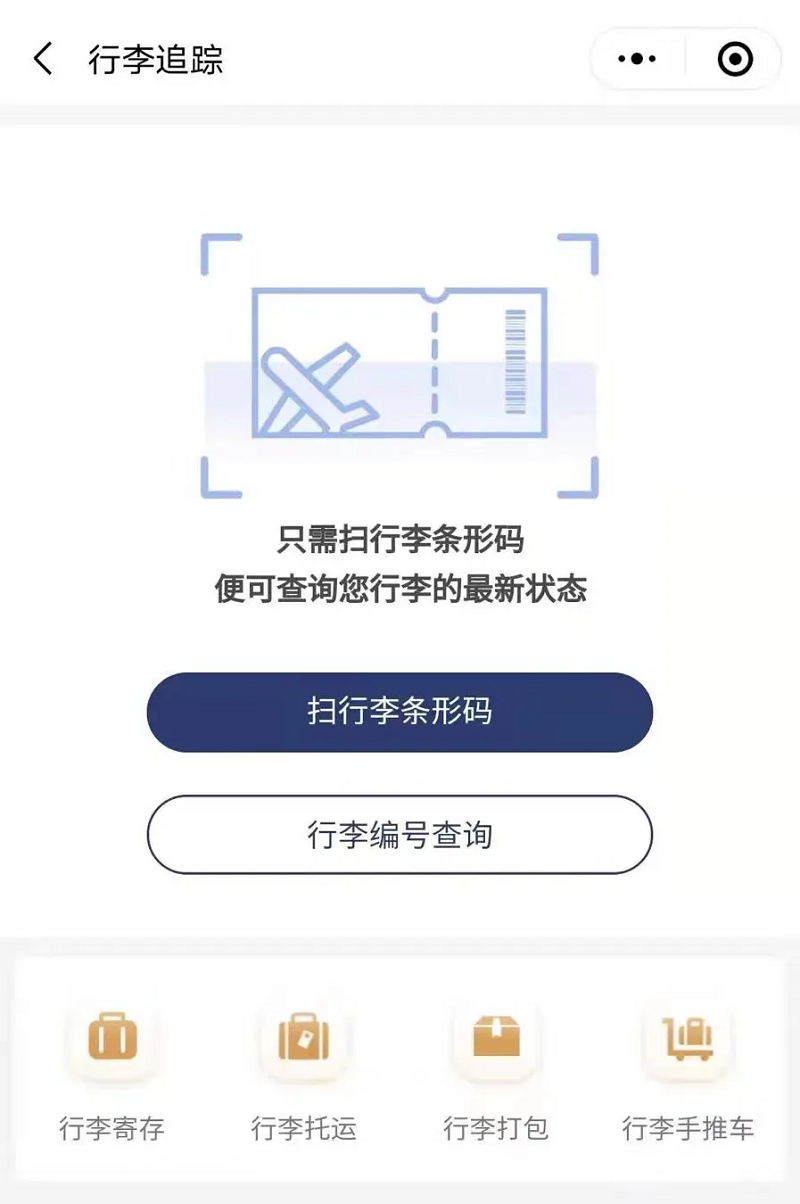800x1204 pixels.
Task: Select 行李编号查询 to search by number
Action: (x=400, y=835)
